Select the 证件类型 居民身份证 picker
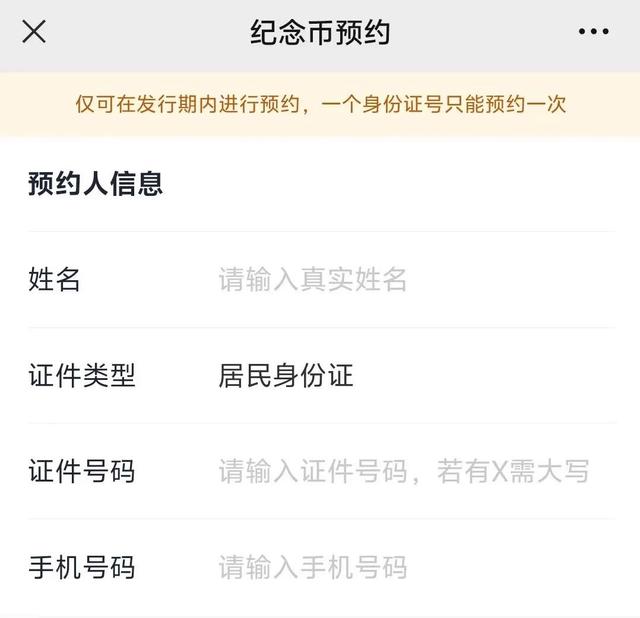640x618 pixels. (400, 376)
